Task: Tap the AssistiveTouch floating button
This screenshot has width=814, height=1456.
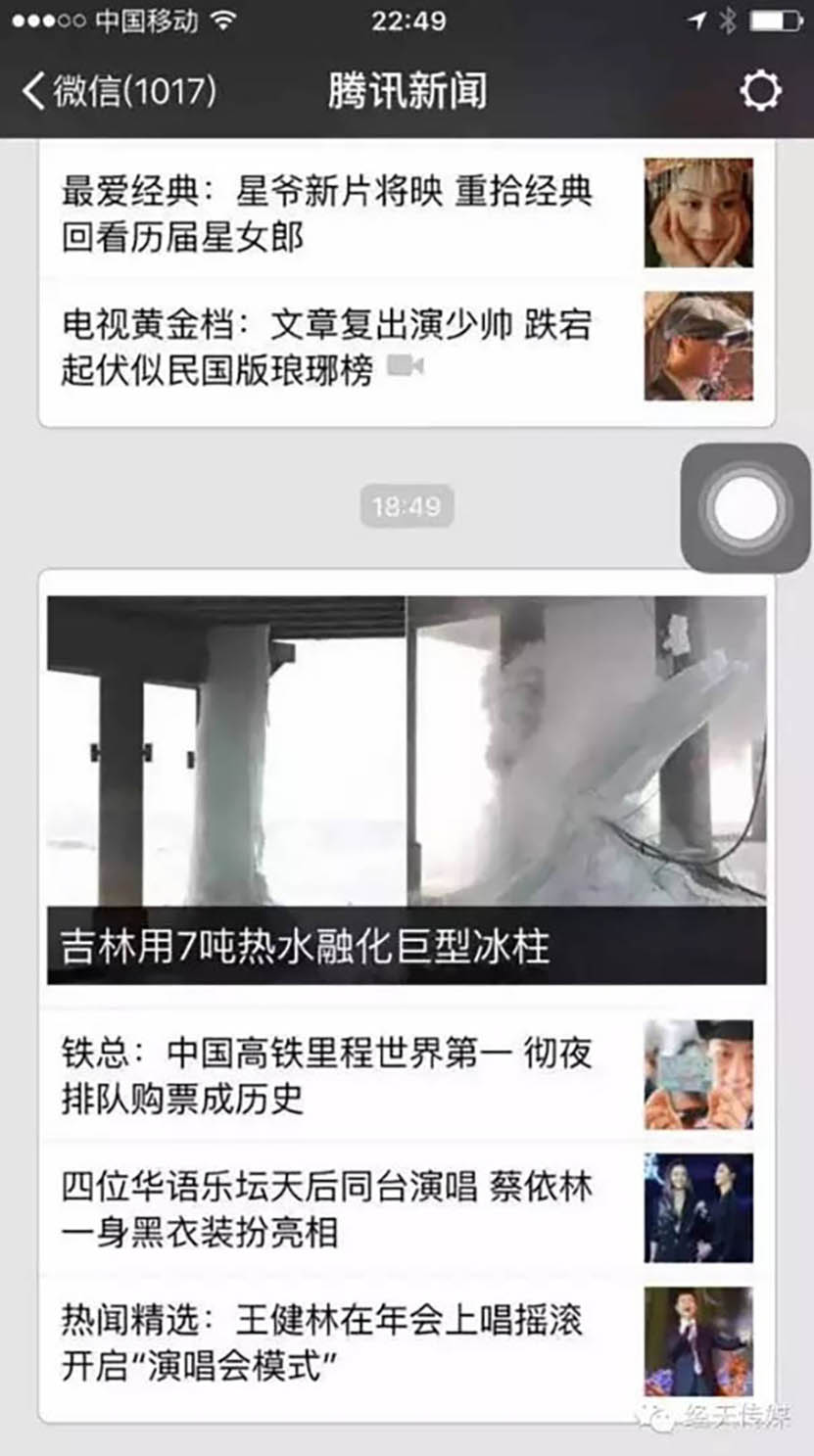Action: (x=745, y=508)
